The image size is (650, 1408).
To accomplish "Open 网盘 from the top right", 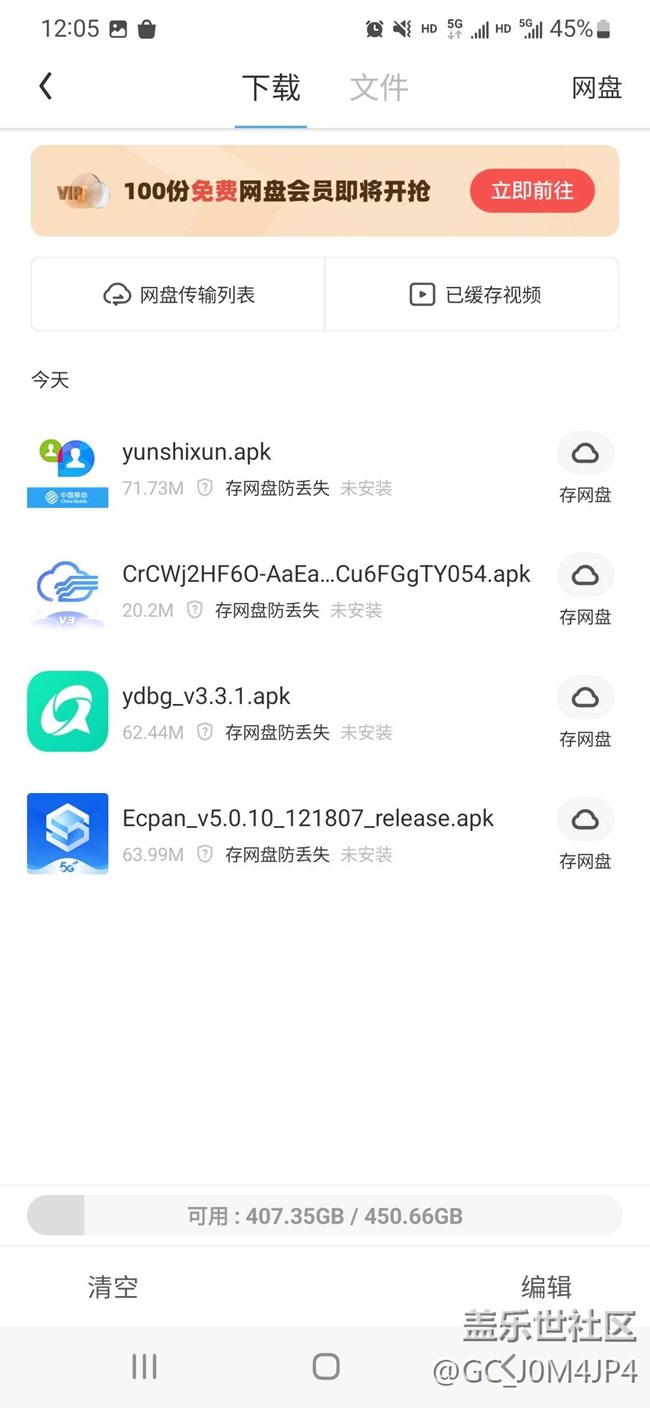I will [x=597, y=88].
